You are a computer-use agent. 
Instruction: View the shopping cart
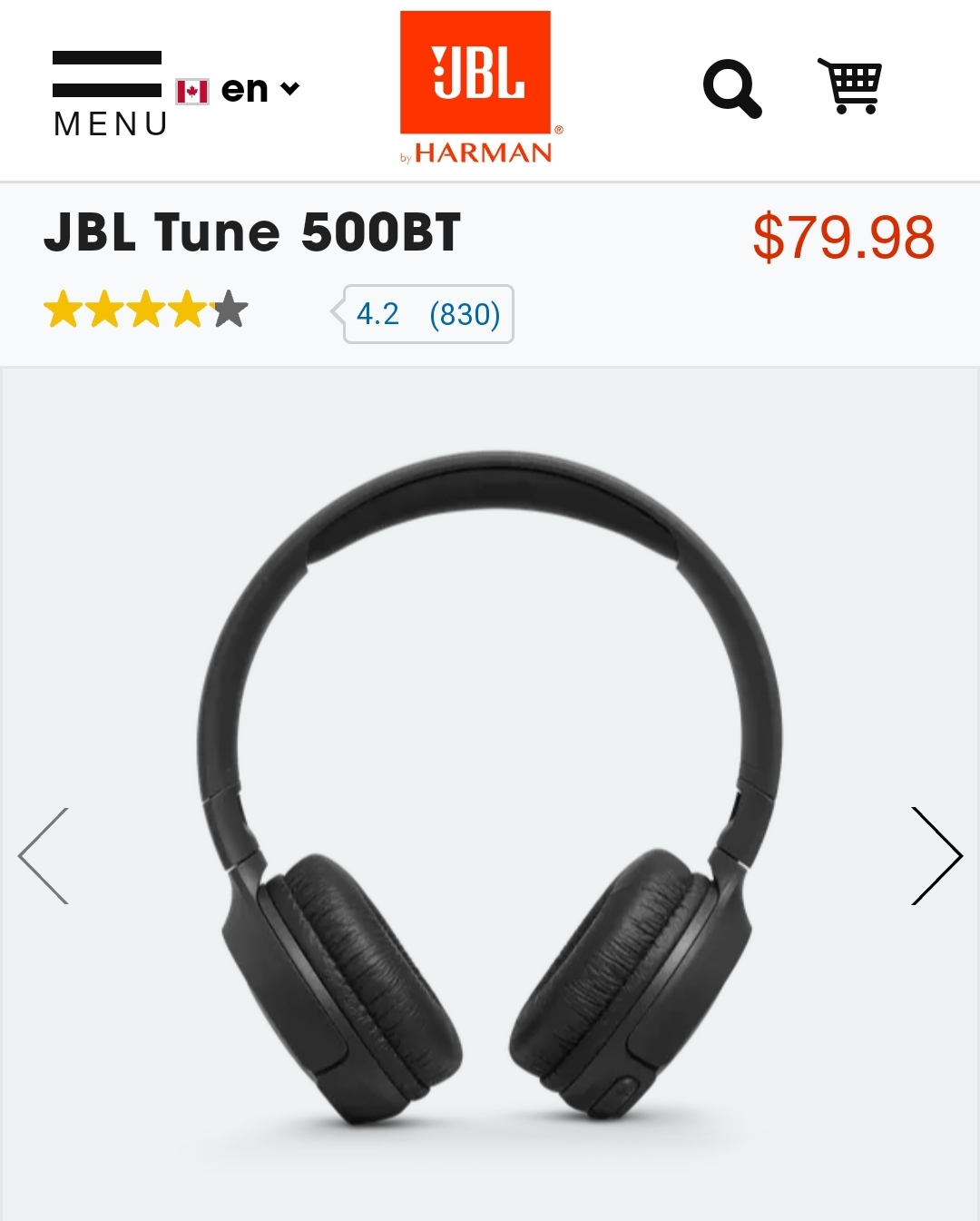(851, 87)
